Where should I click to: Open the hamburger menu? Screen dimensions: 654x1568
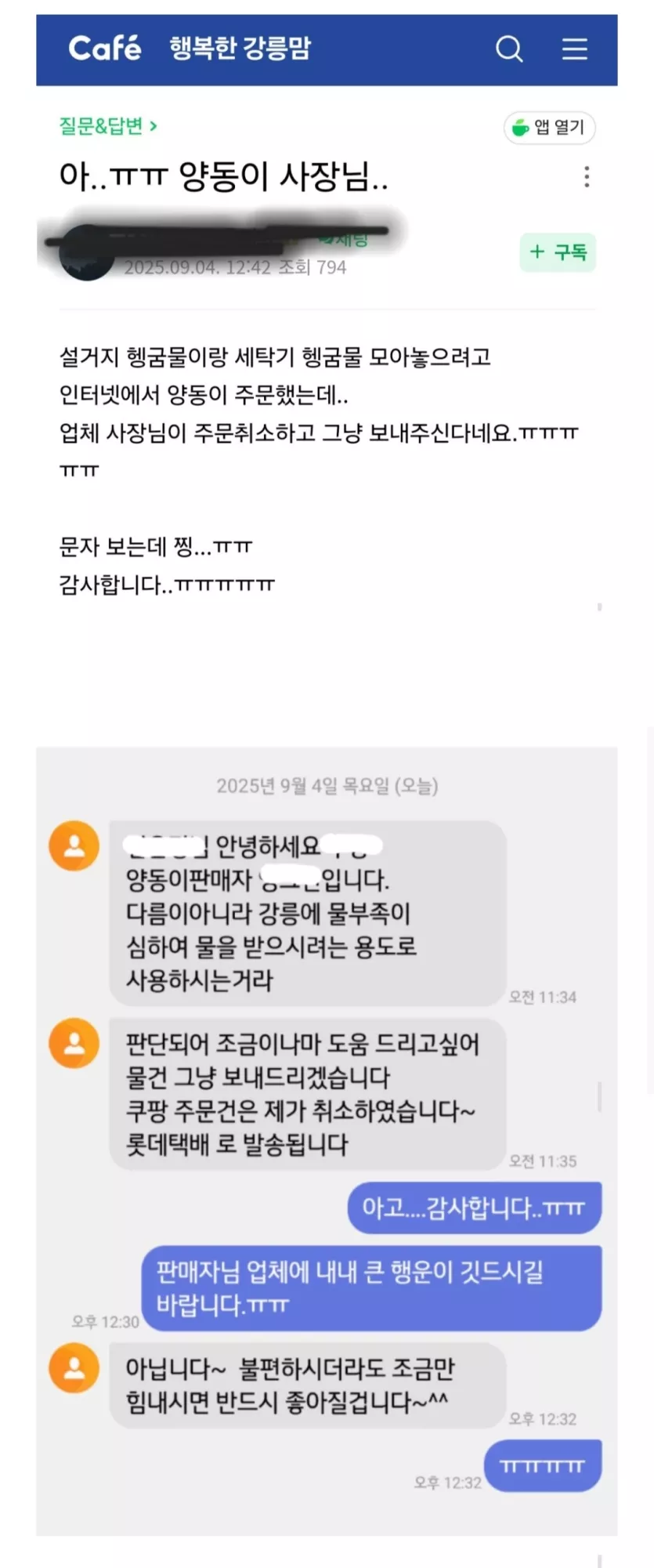[574, 49]
